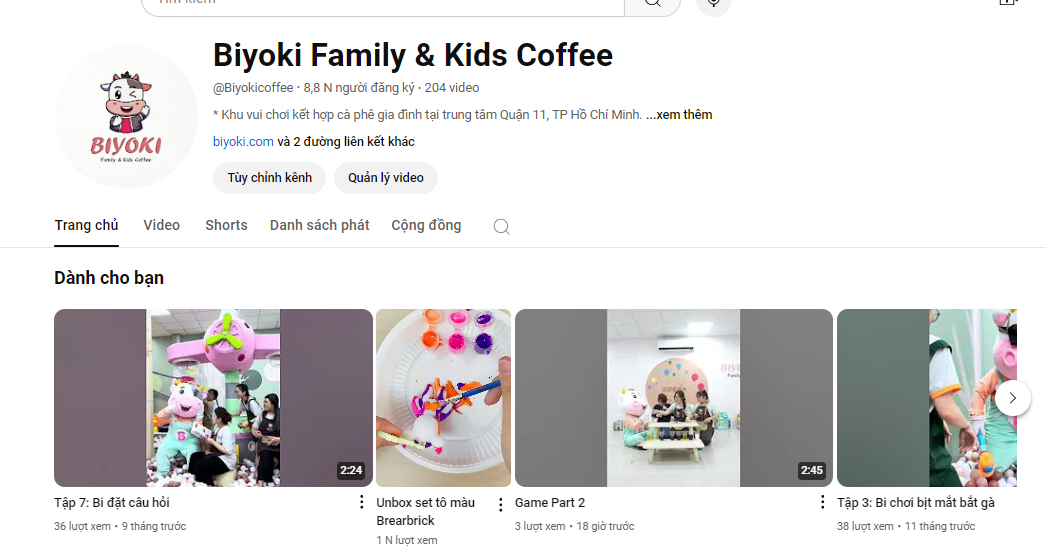
Task: Tap the voice search microphone icon
Action: [x=714, y=4]
